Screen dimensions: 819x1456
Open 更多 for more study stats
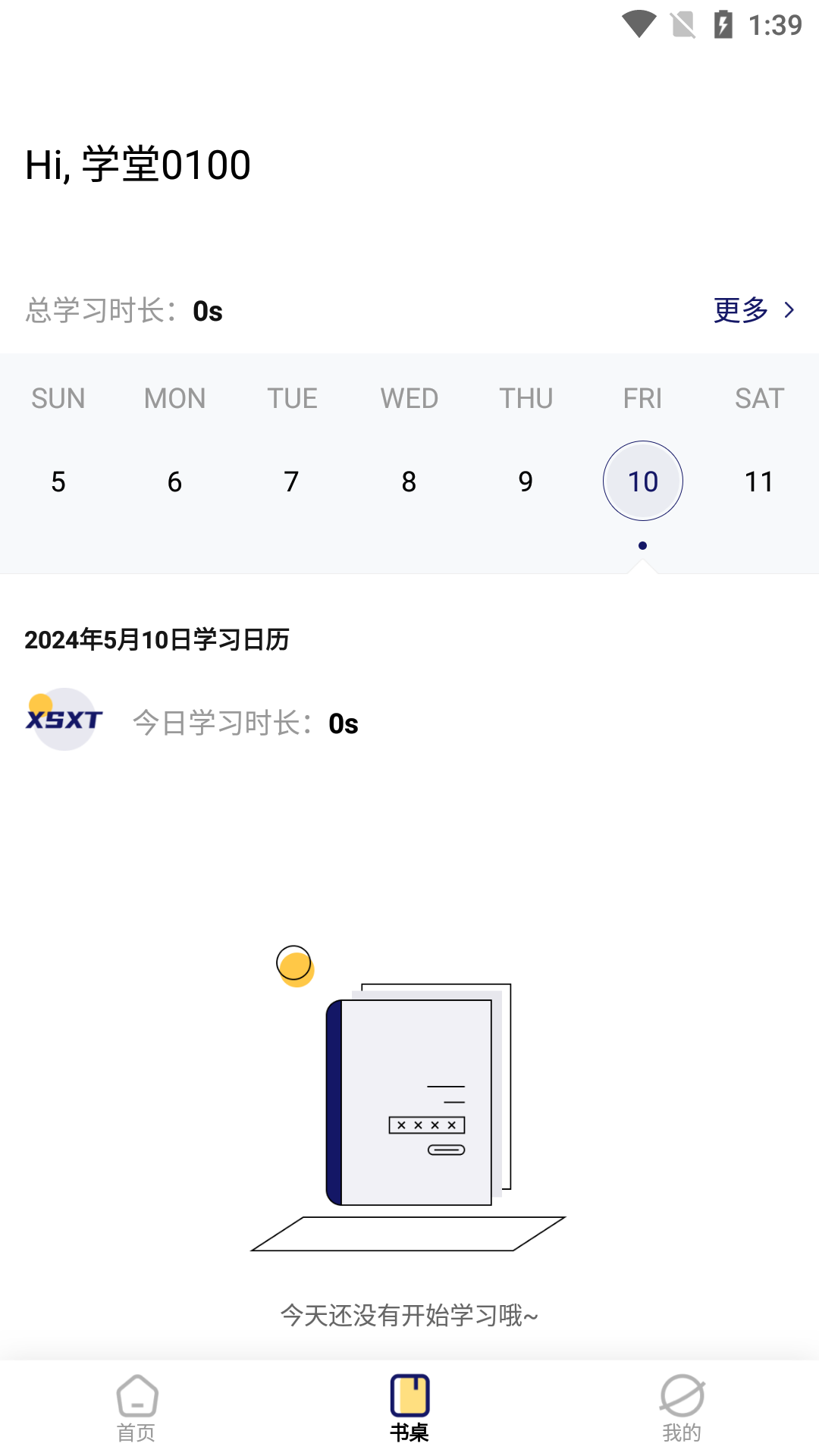[754, 310]
